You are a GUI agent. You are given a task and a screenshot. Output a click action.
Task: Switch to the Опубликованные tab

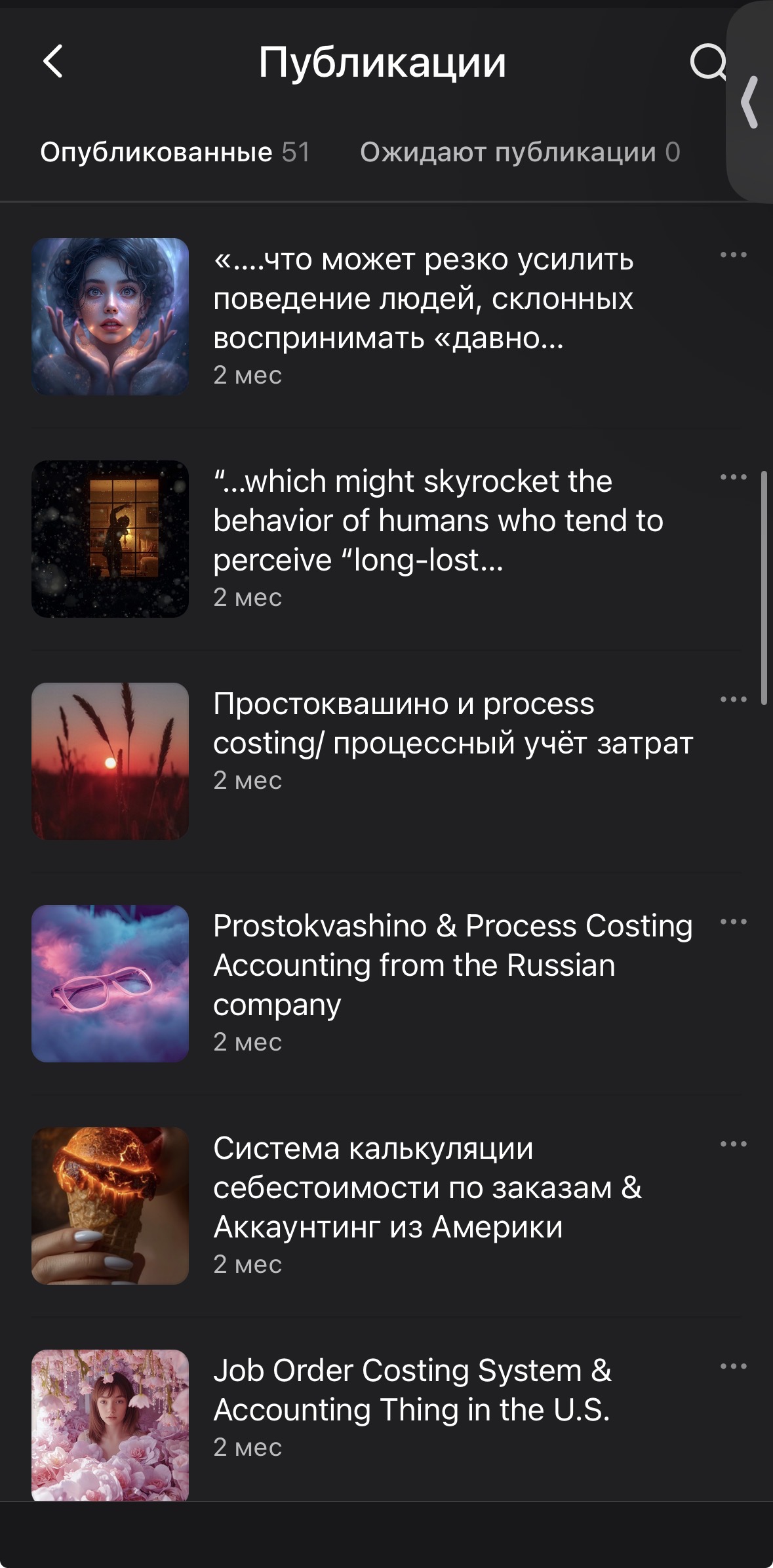[x=174, y=152]
